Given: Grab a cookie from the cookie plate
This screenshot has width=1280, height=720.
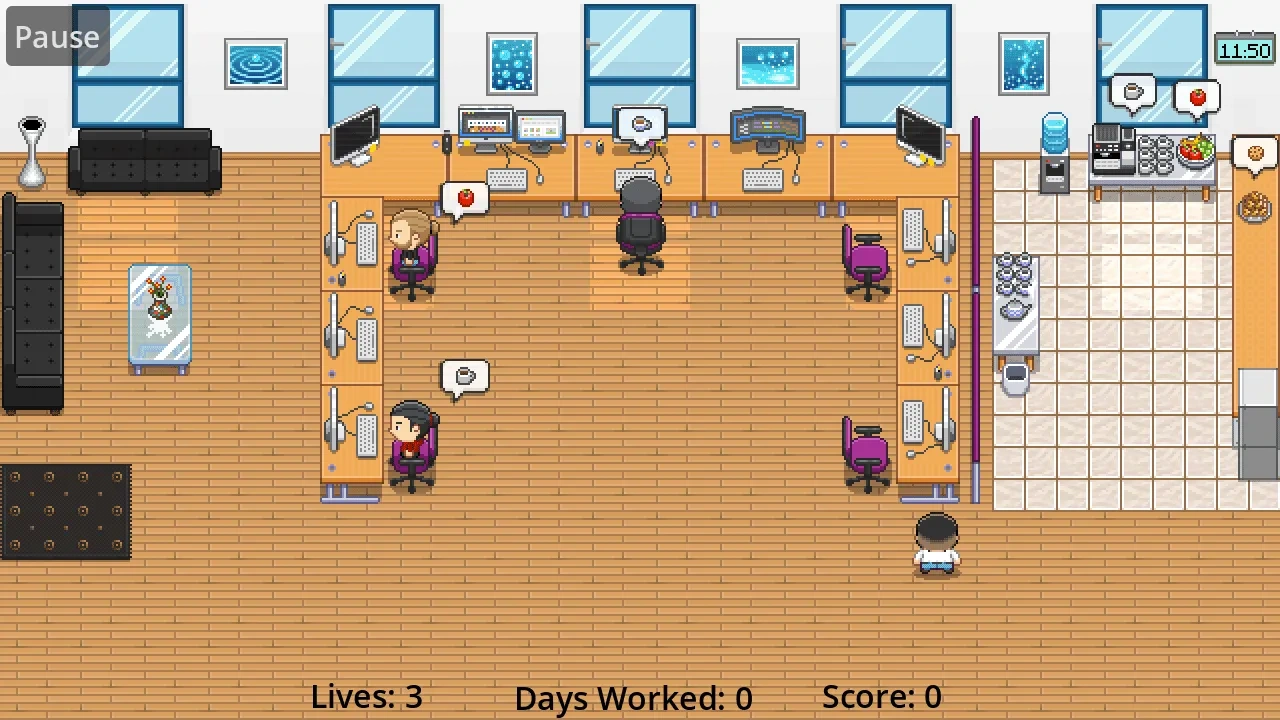Looking at the screenshot, I should (x=1253, y=207).
